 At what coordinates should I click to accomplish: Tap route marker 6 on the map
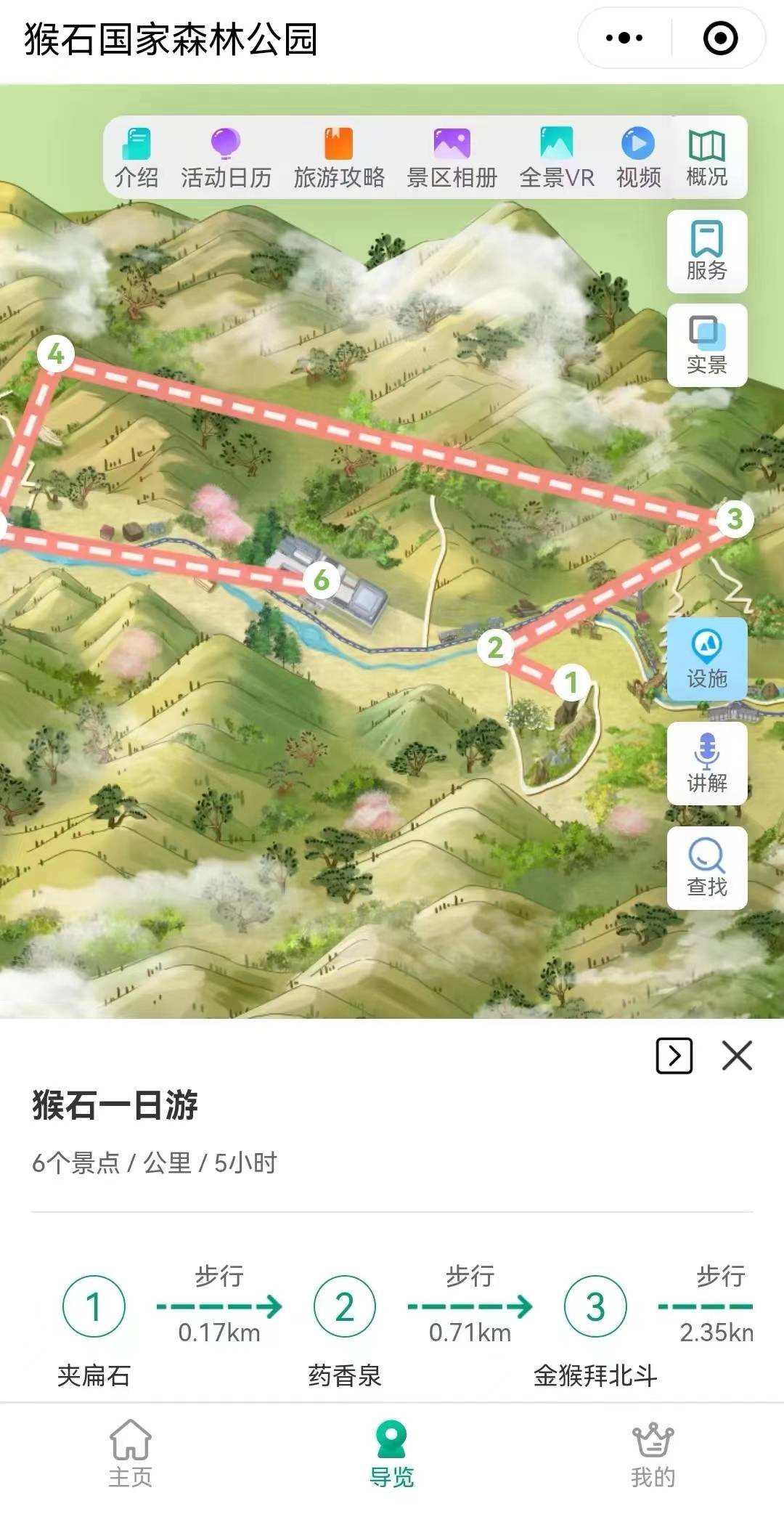tap(321, 579)
